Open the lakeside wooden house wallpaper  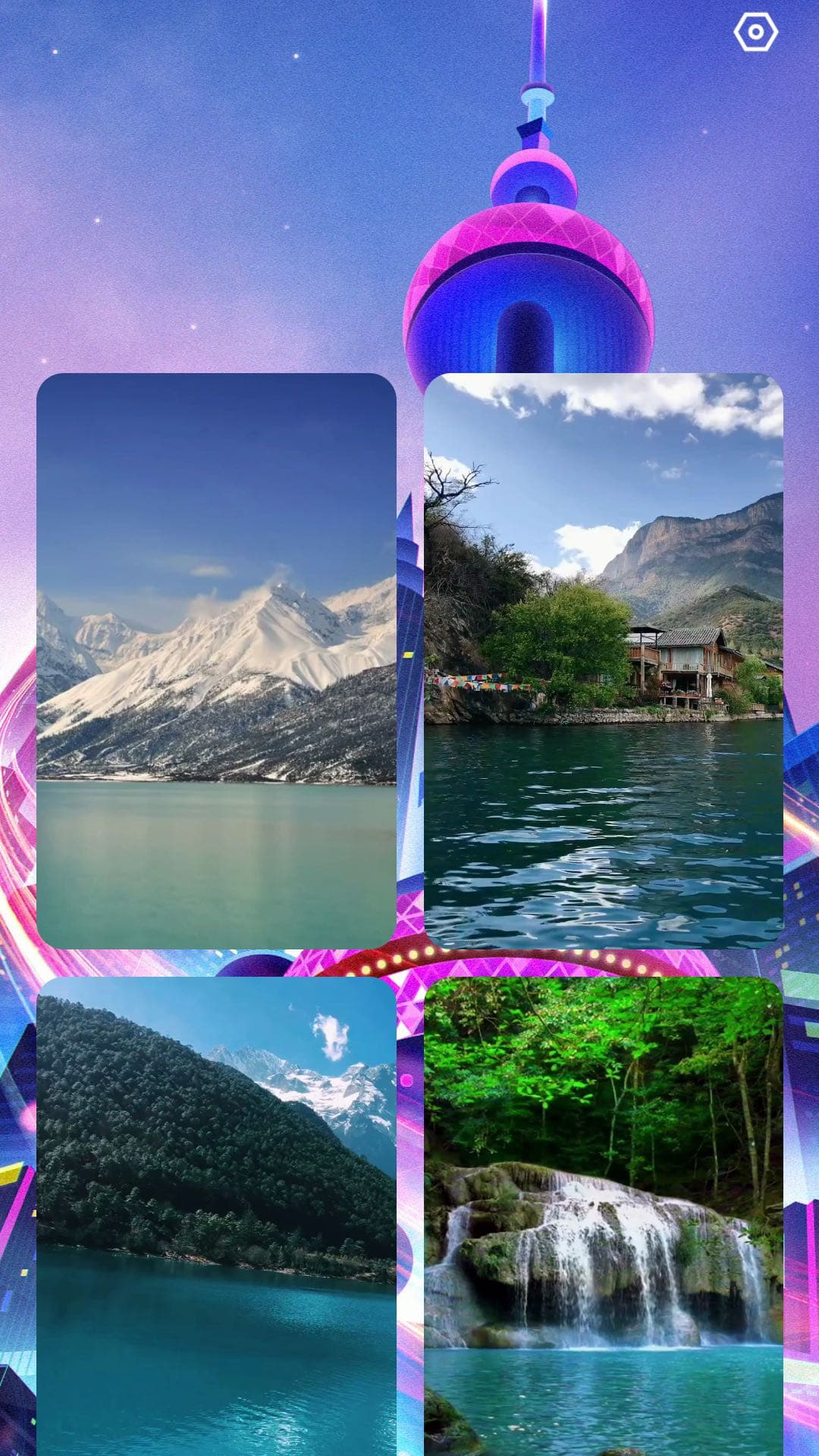[604, 661]
